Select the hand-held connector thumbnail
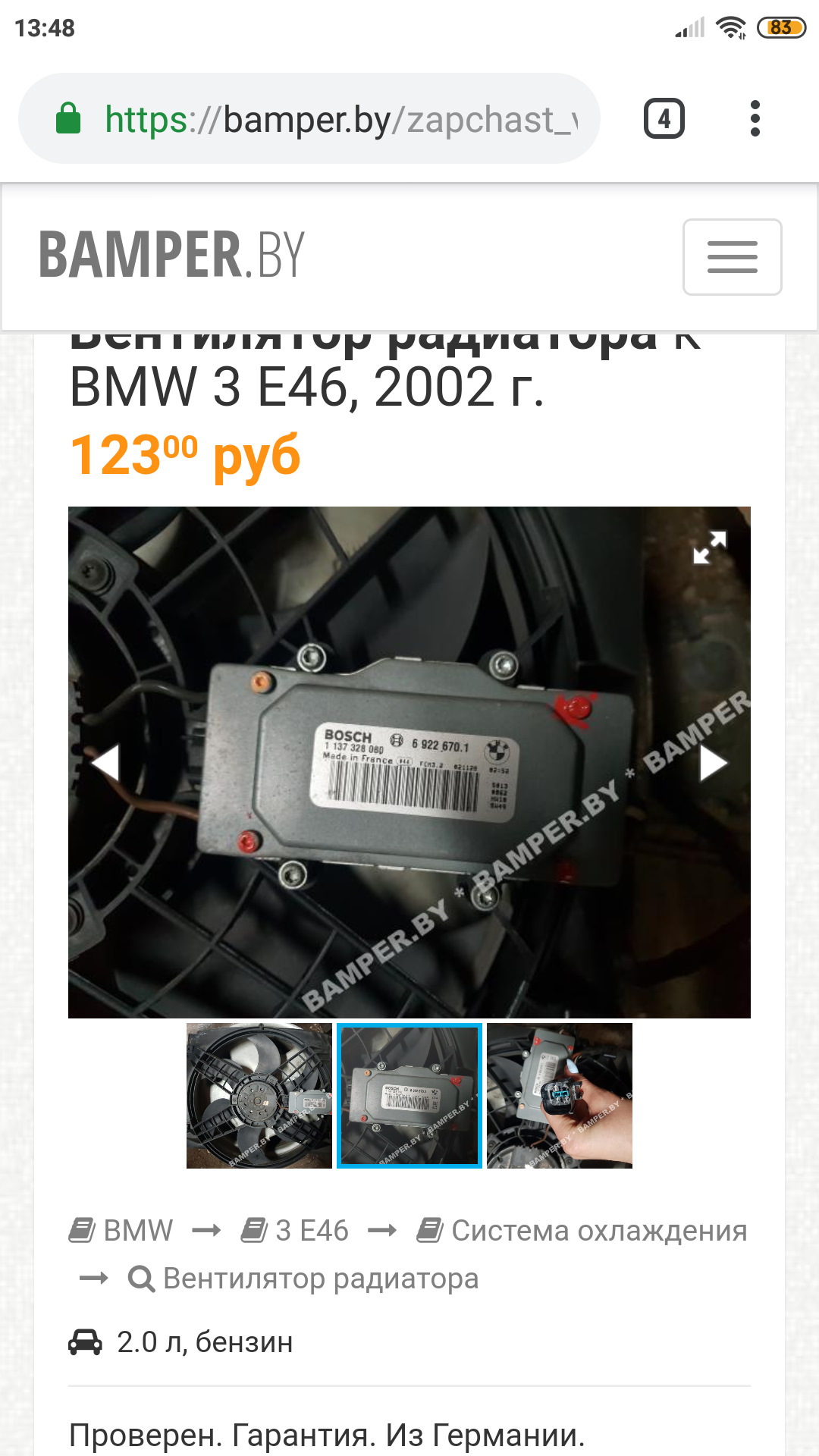 560,1095
